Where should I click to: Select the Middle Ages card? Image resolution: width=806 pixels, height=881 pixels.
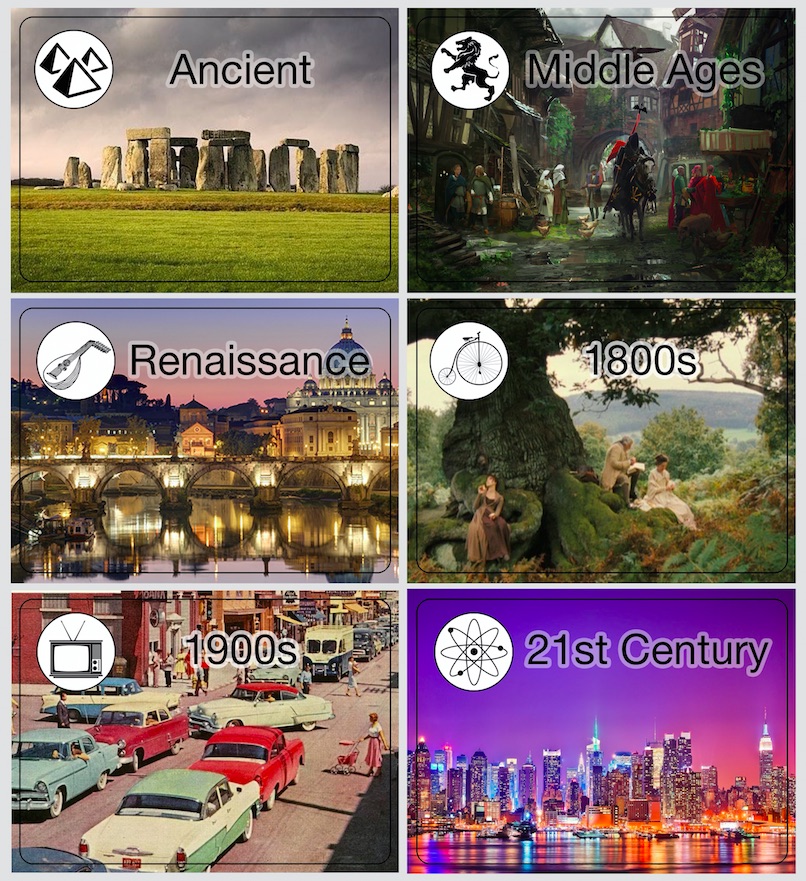click(601, 149)
